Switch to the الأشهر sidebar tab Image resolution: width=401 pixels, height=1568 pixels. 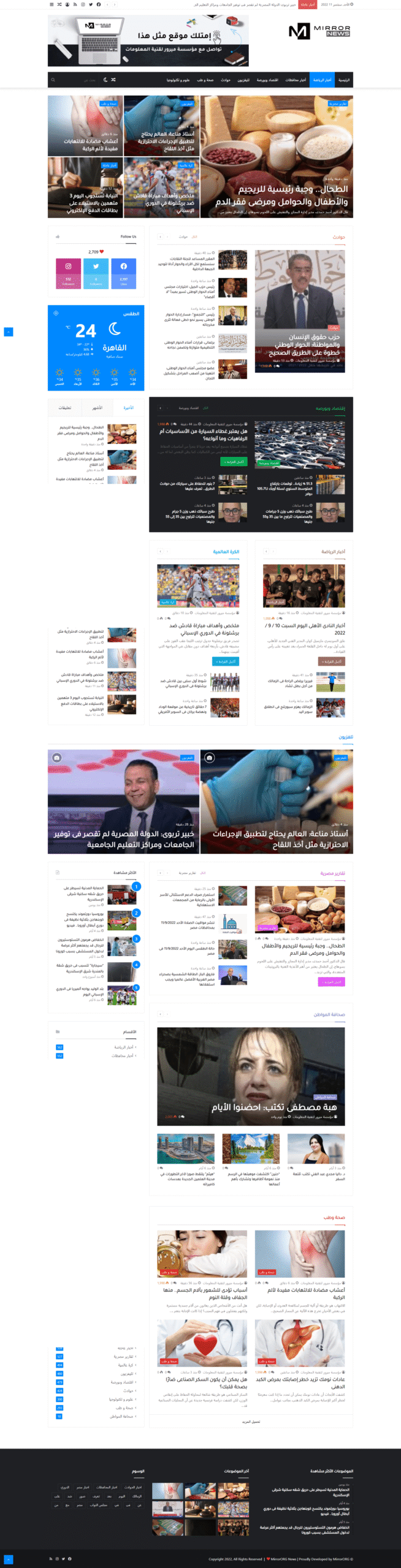[x=97, y=407]
